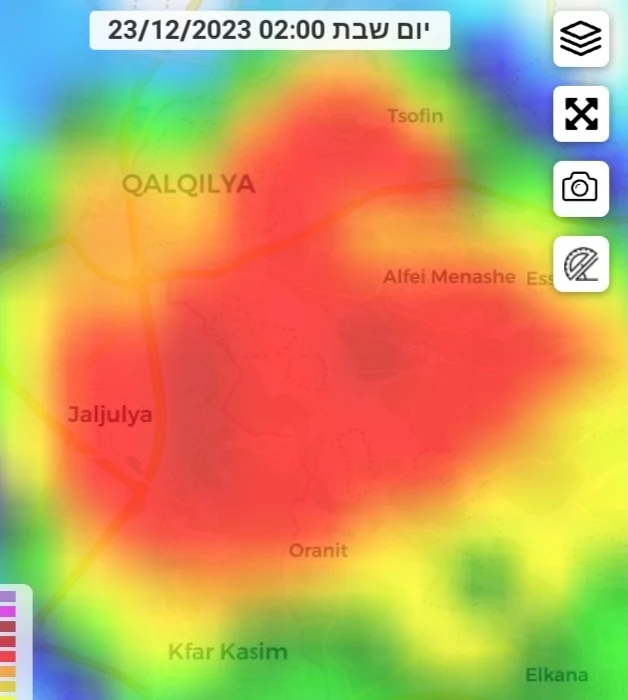Expand map to fullscreen view
Screen dimensions: 628x700
581,114
